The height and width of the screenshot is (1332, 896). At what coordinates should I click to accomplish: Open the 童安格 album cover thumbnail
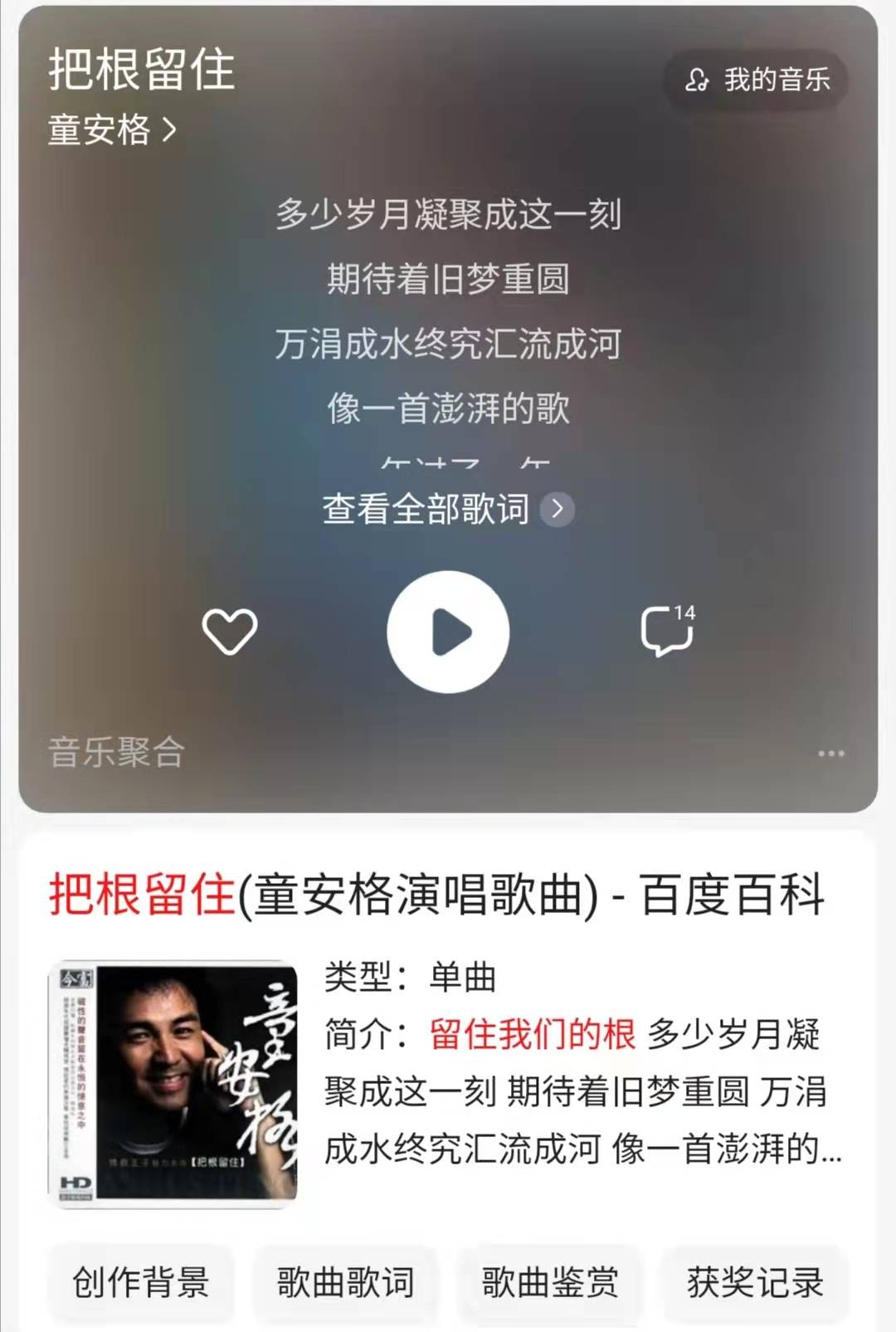click(x=173, y=1083)
